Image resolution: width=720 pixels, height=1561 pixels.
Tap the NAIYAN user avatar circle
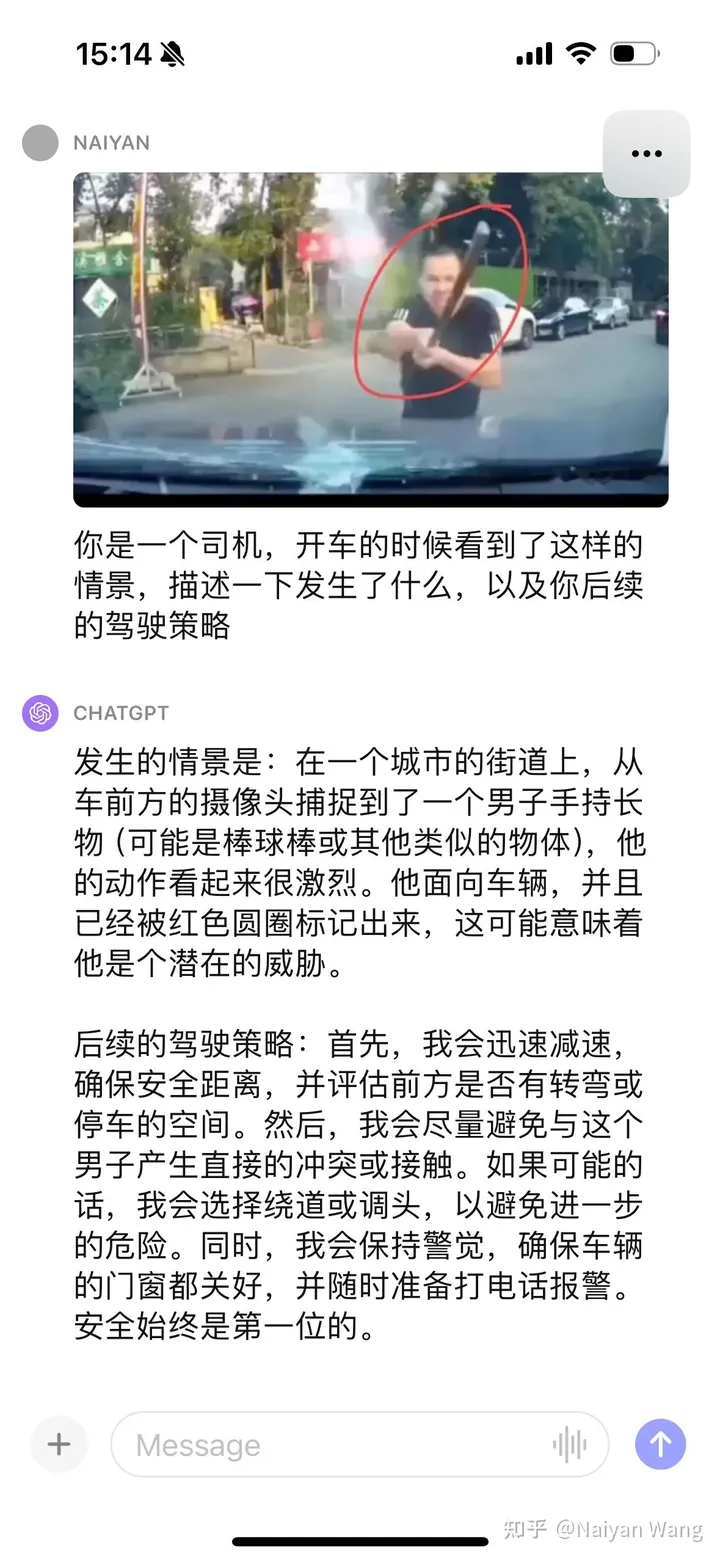point(38,143)
